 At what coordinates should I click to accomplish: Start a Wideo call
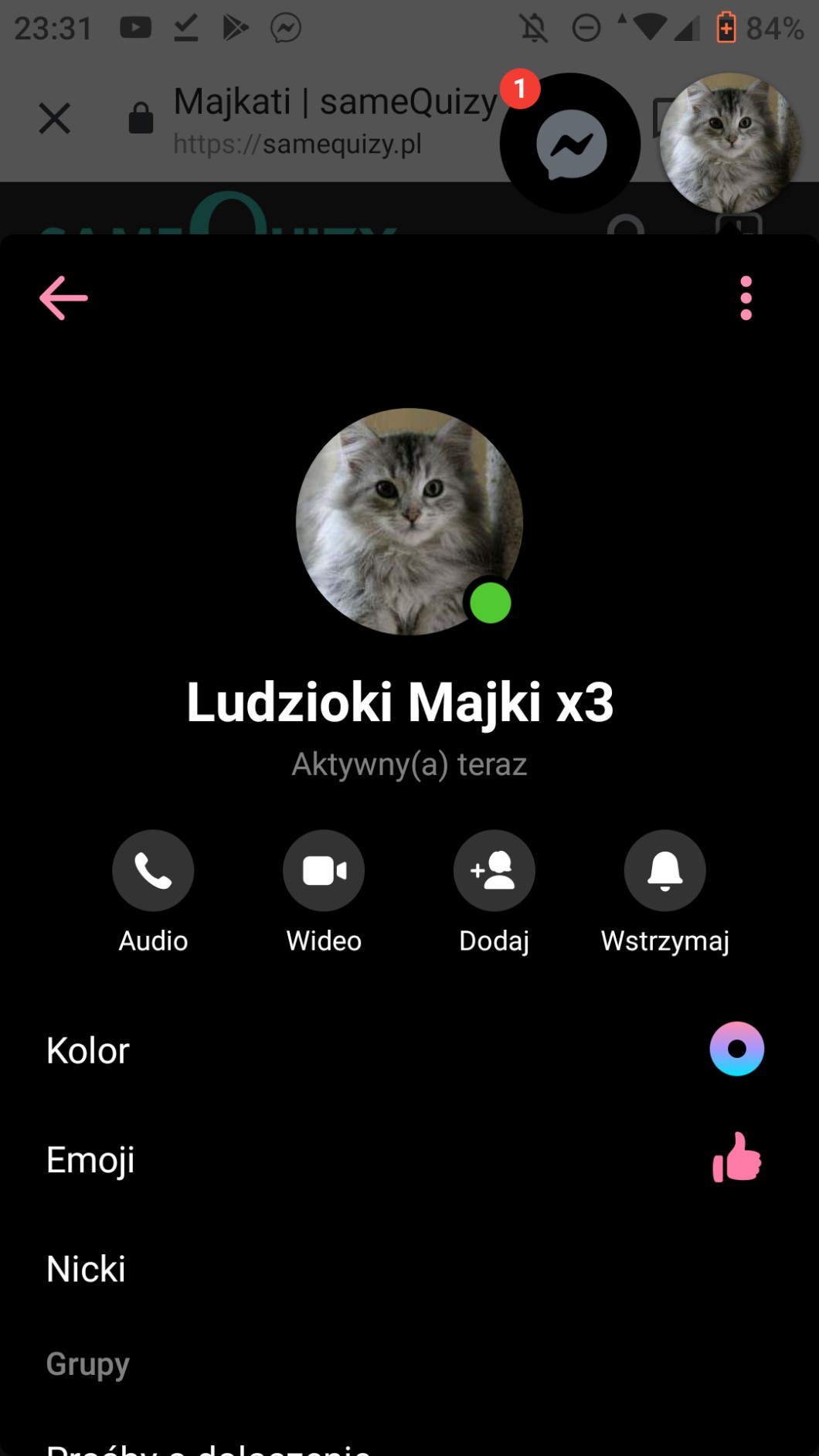tap(324, 871)
